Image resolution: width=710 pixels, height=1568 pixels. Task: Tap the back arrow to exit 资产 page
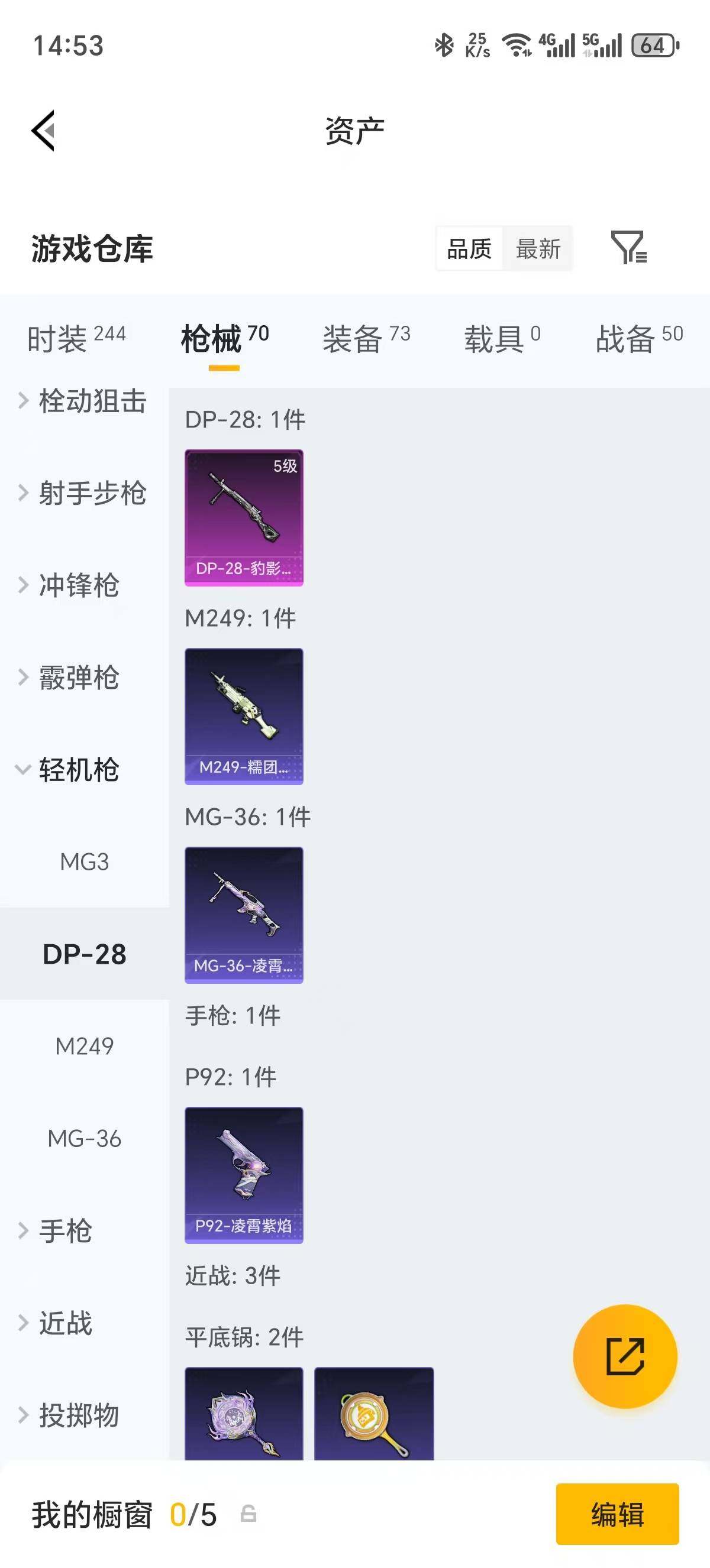pyautogui.click(x=44, y=129)
